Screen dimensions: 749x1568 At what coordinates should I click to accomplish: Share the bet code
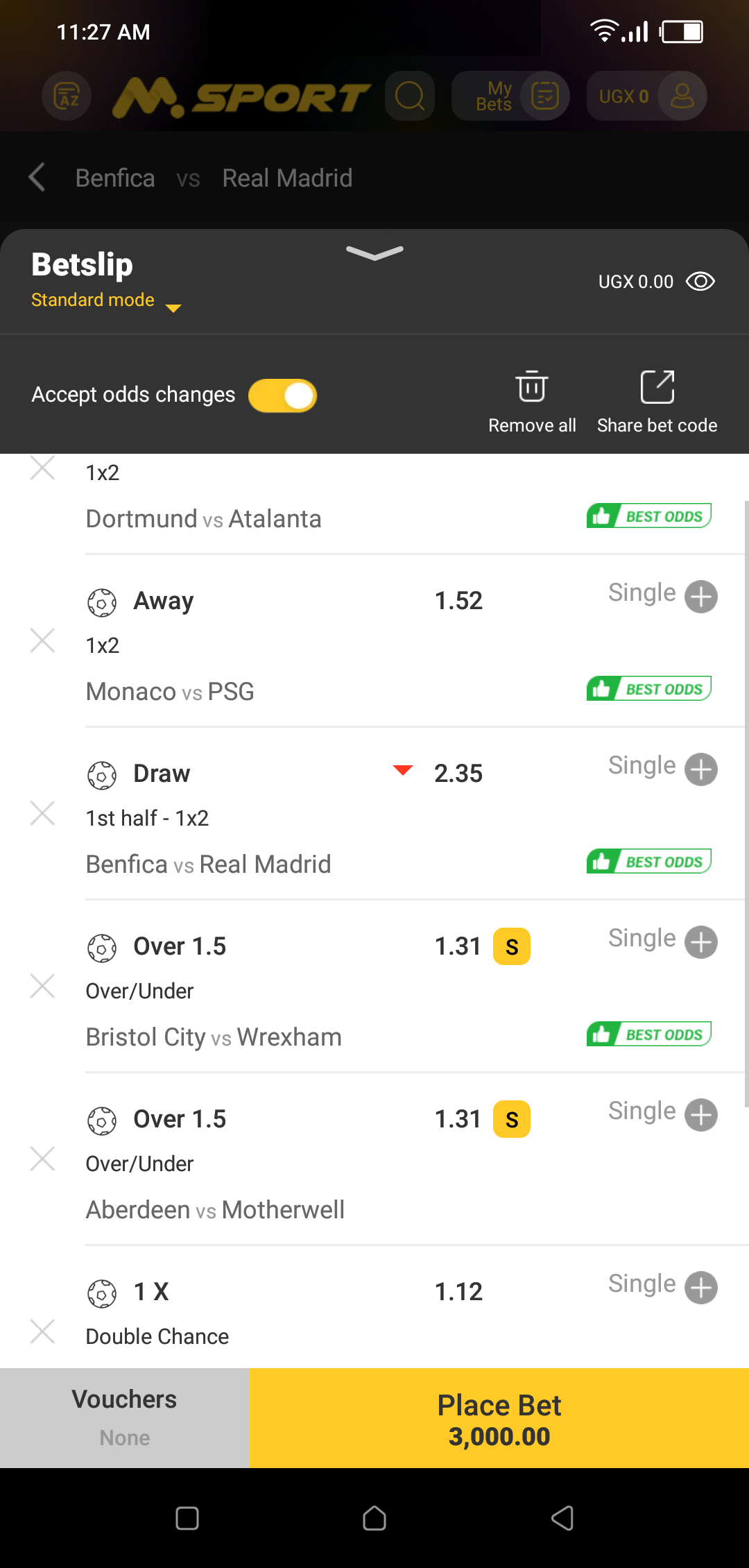point(657,402)
